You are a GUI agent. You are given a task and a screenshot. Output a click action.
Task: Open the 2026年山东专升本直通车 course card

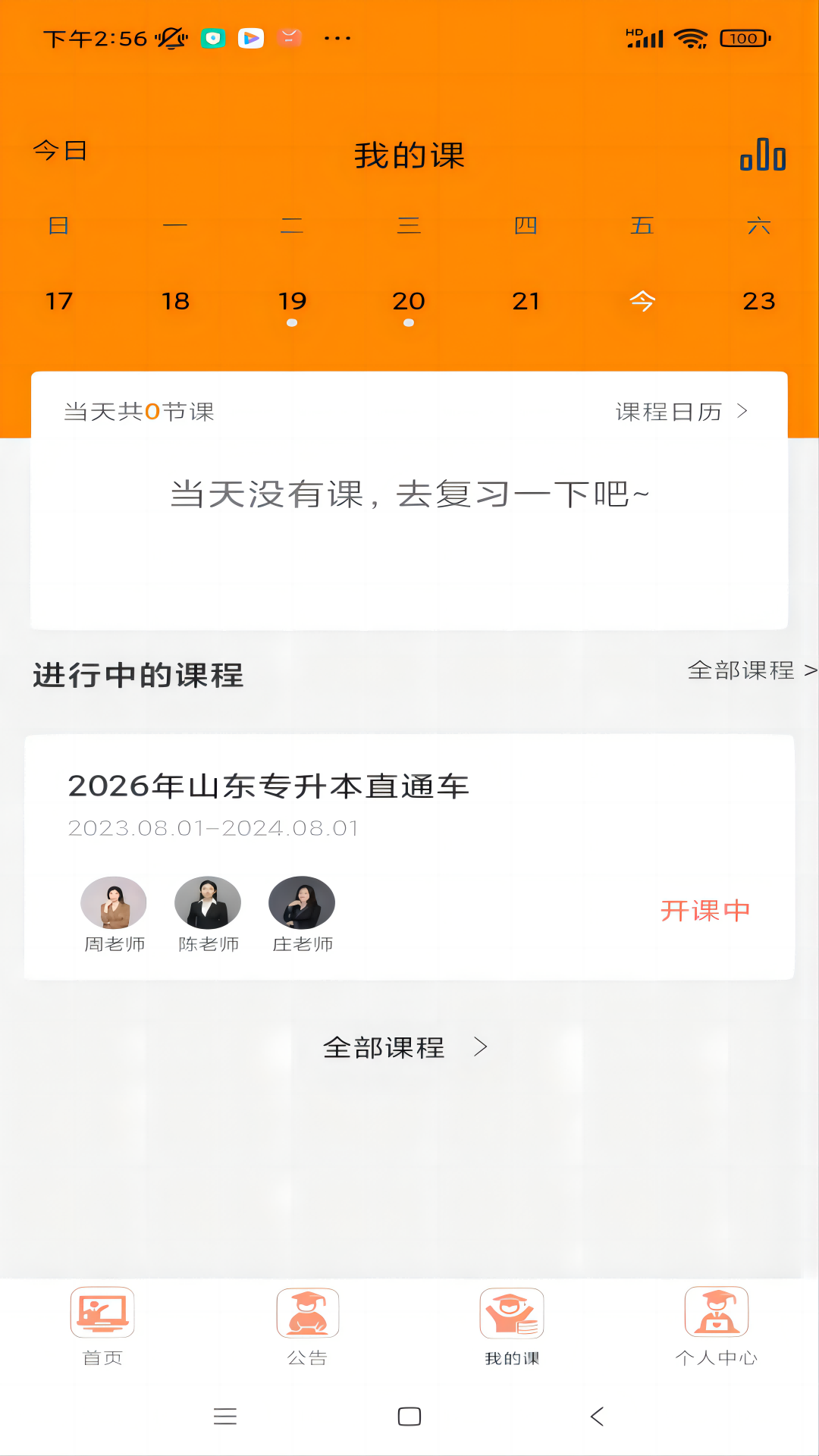[409, 849]
